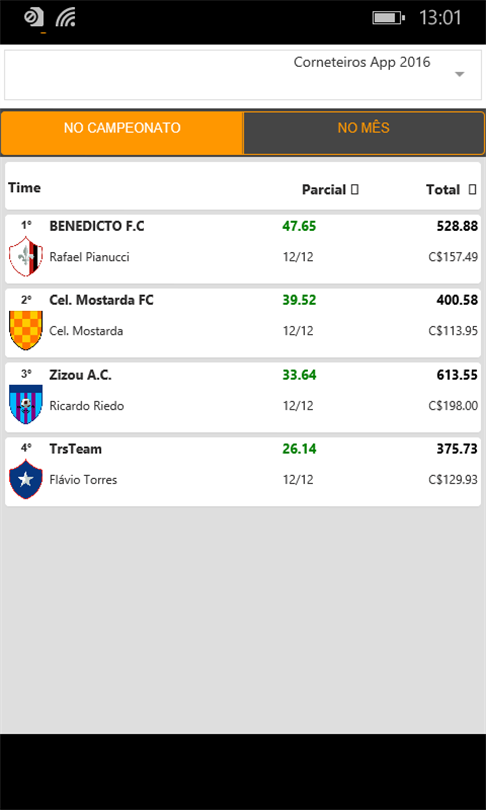486x810 pixels.
Task: Sort ranking by Parcial column
Action: click(330, 190)
